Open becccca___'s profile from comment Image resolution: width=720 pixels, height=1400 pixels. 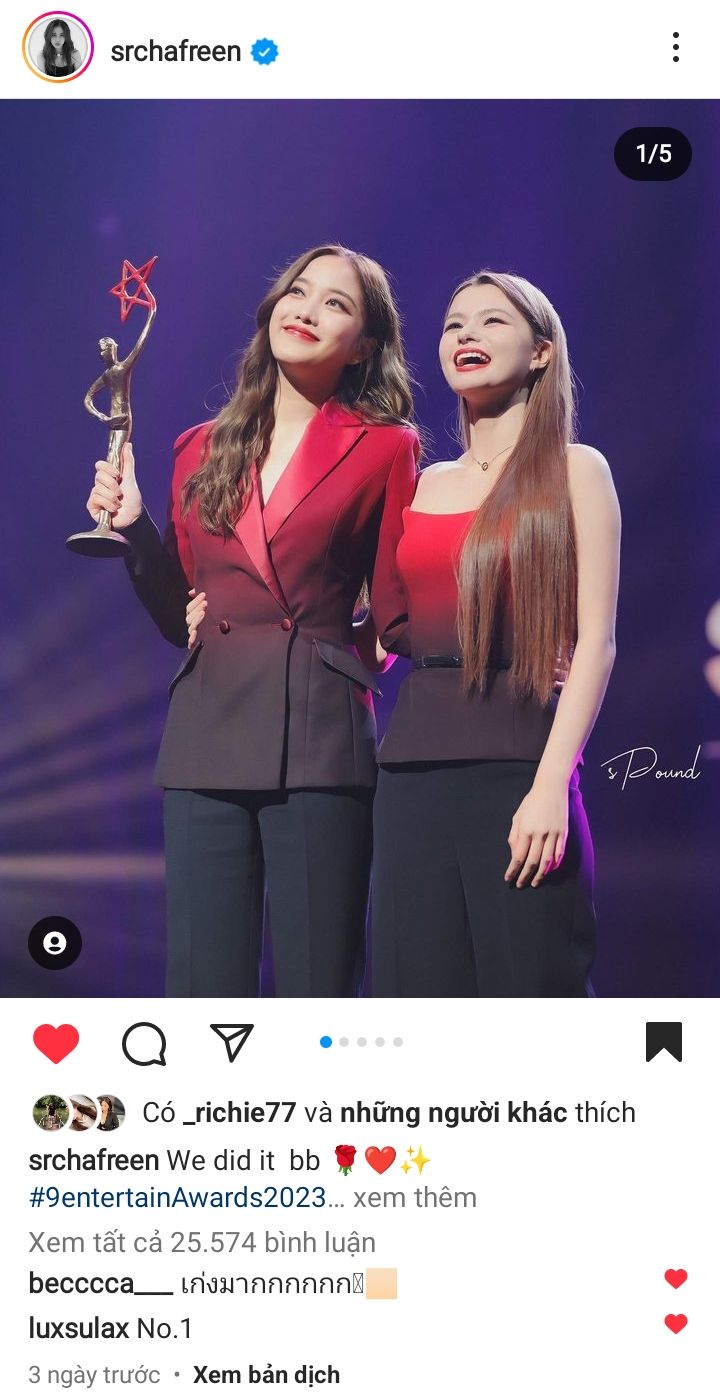[x=100, y=1283]
